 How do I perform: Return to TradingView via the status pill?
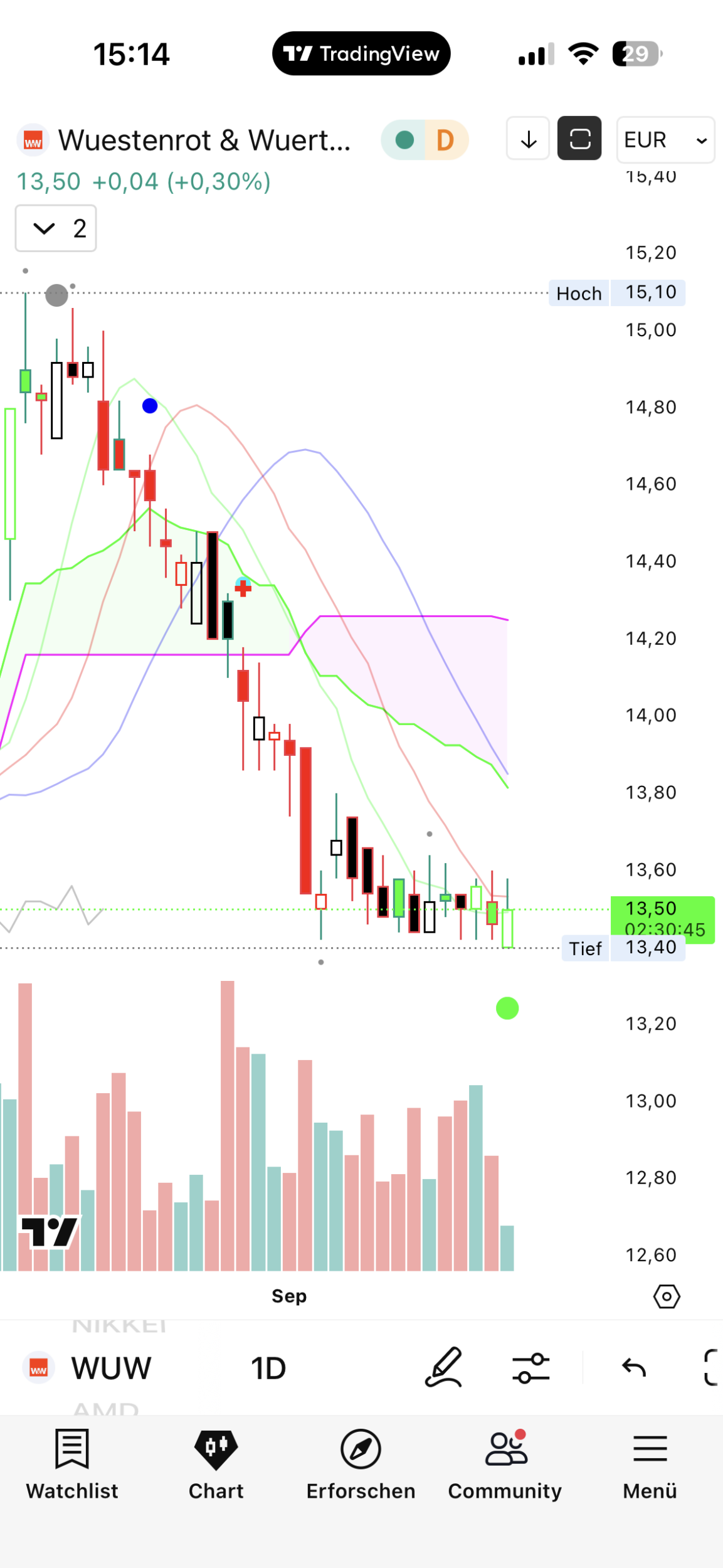[x=361, y=54]
